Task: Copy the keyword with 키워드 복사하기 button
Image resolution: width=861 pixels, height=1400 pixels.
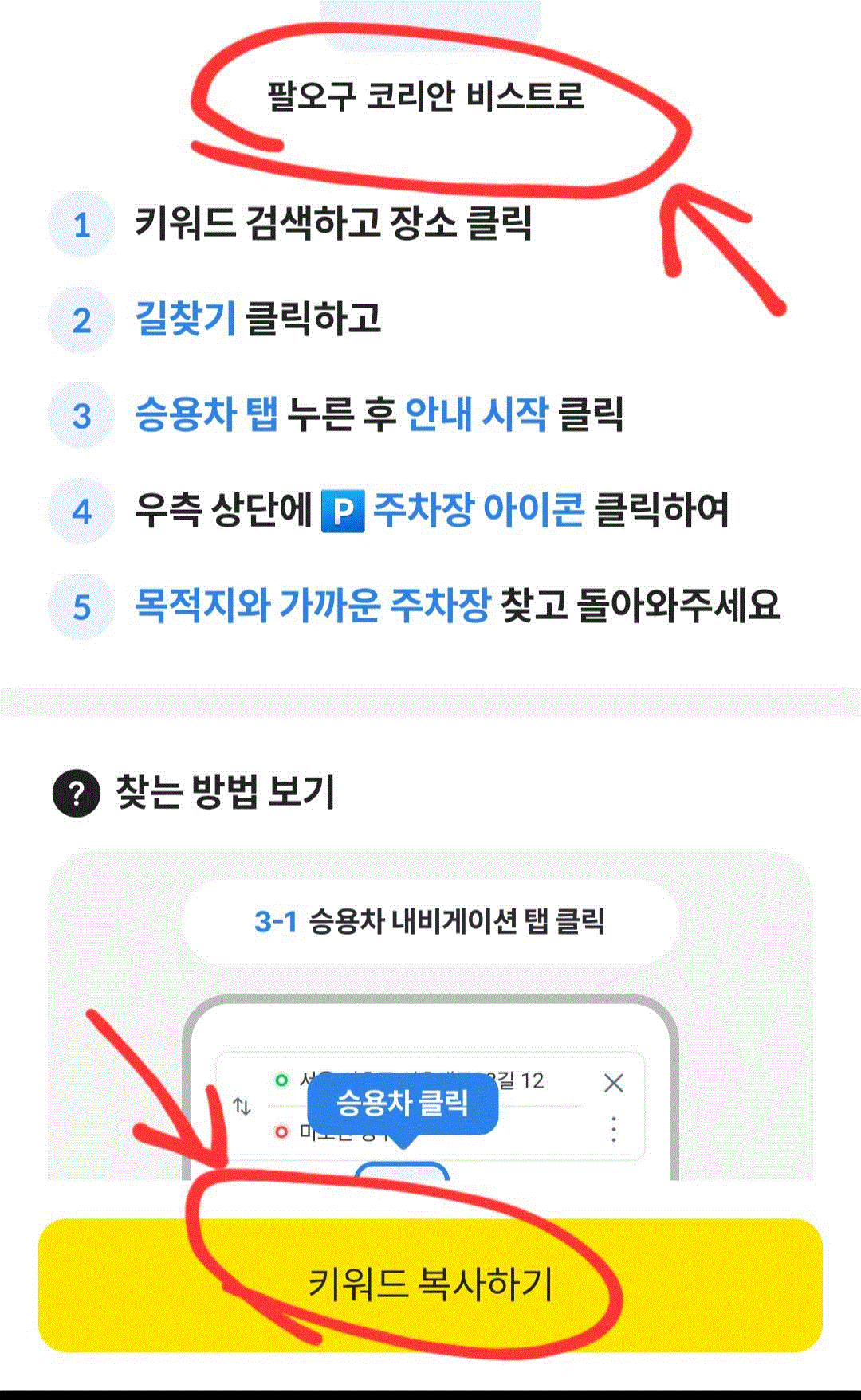Action: 431,1284
